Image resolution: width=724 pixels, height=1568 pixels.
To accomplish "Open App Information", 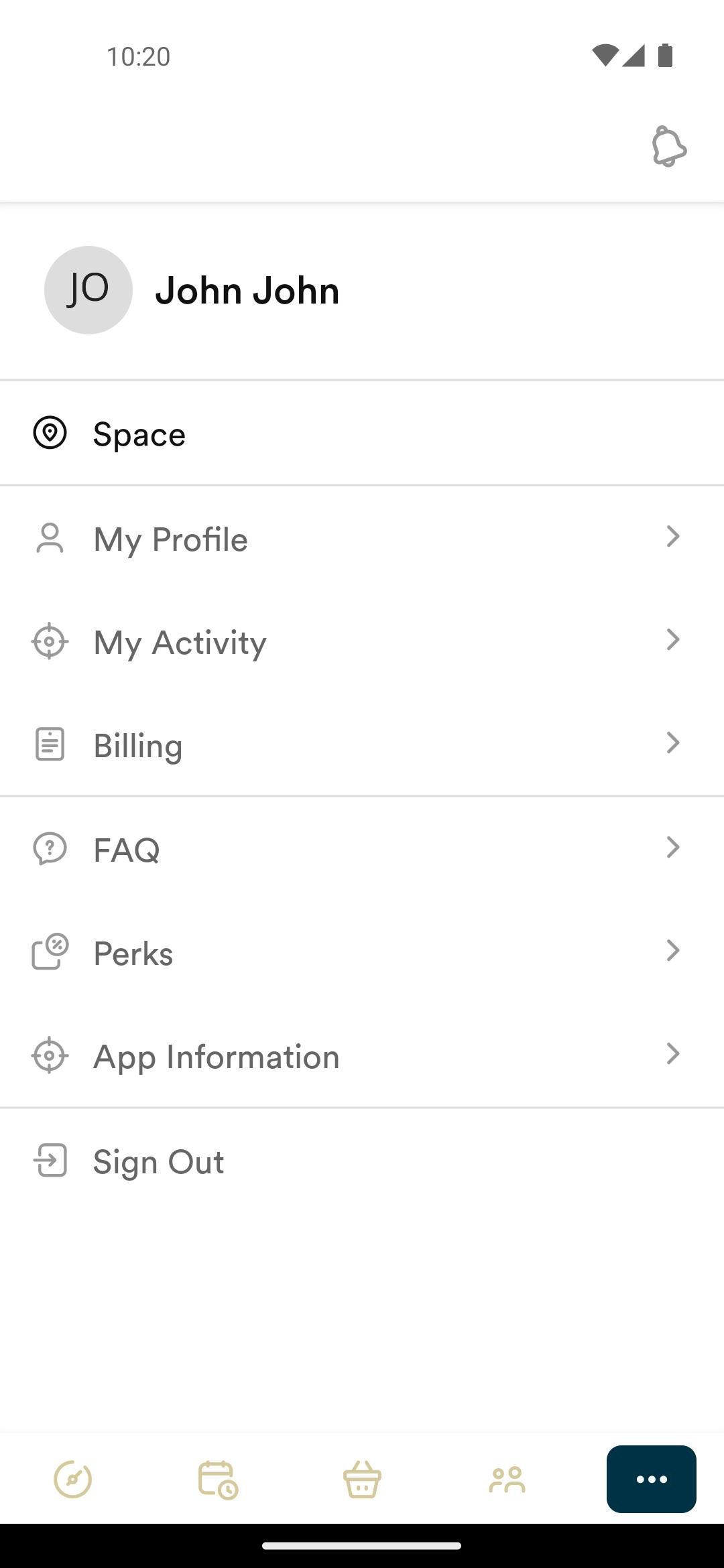I will (362, 1056).
